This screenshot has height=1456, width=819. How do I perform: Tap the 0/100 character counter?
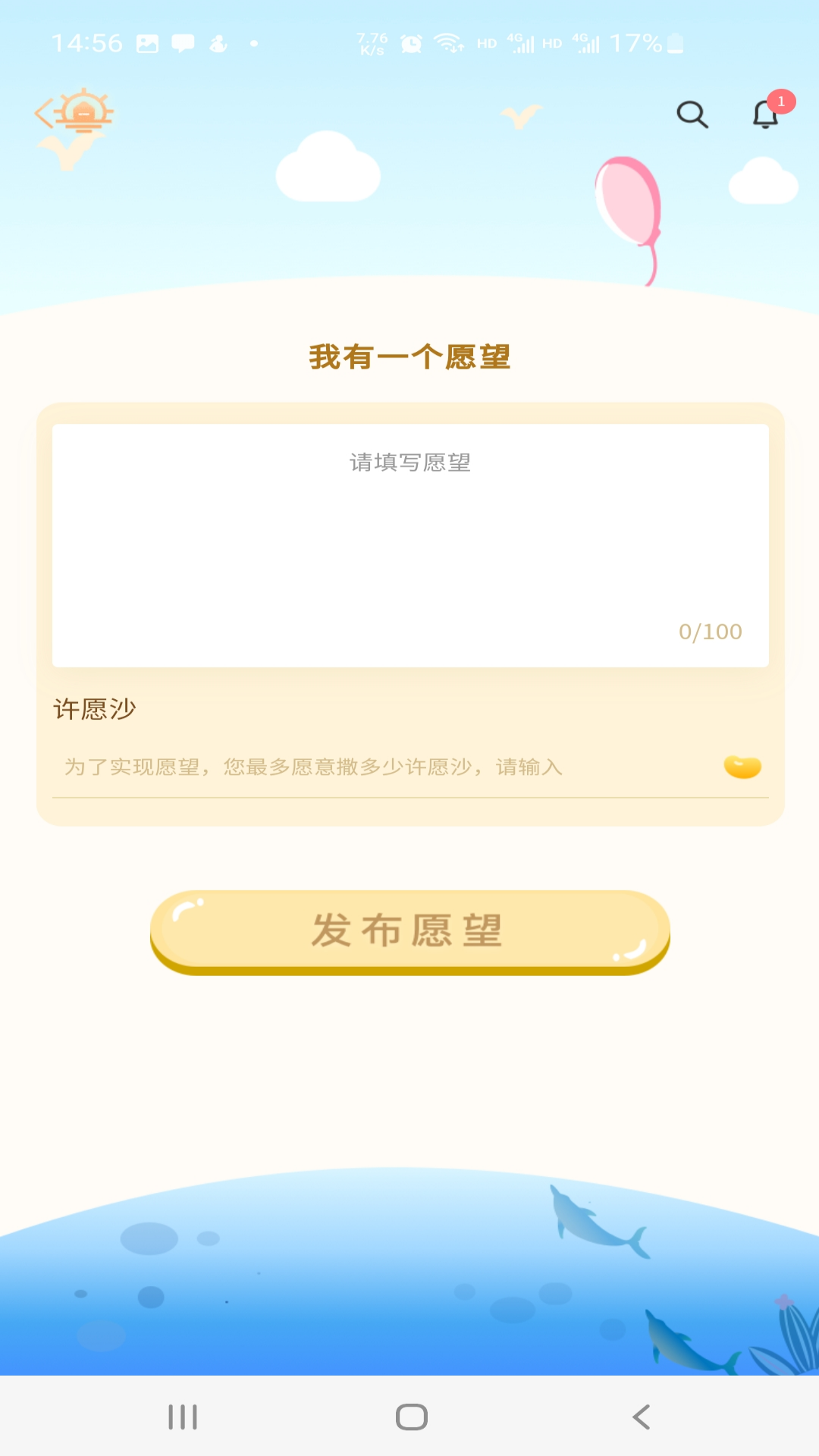(711, 632)
